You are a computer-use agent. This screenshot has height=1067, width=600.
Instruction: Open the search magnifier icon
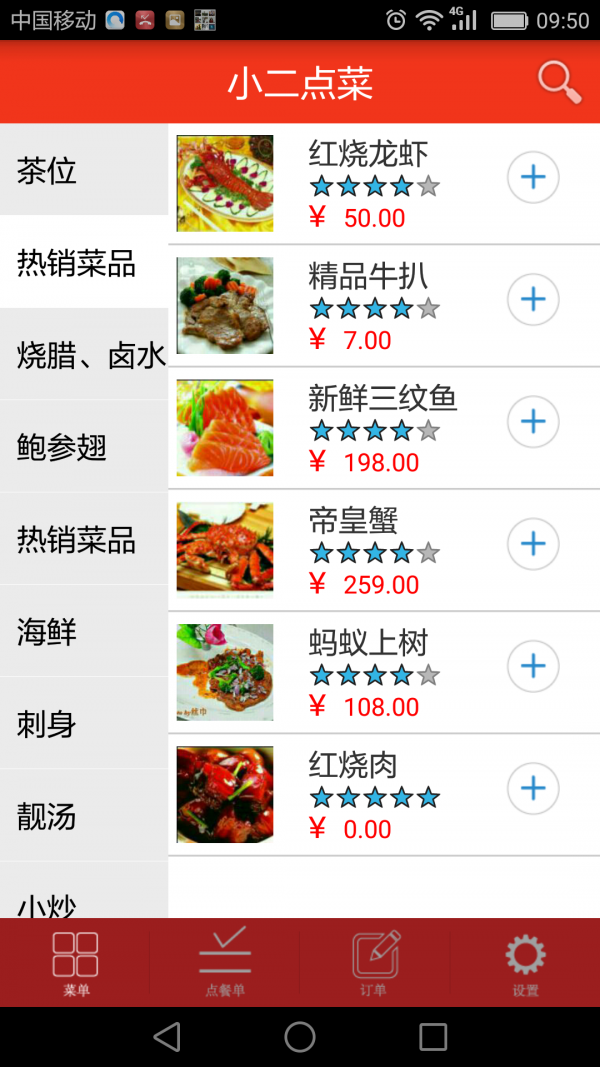(559, 82)
